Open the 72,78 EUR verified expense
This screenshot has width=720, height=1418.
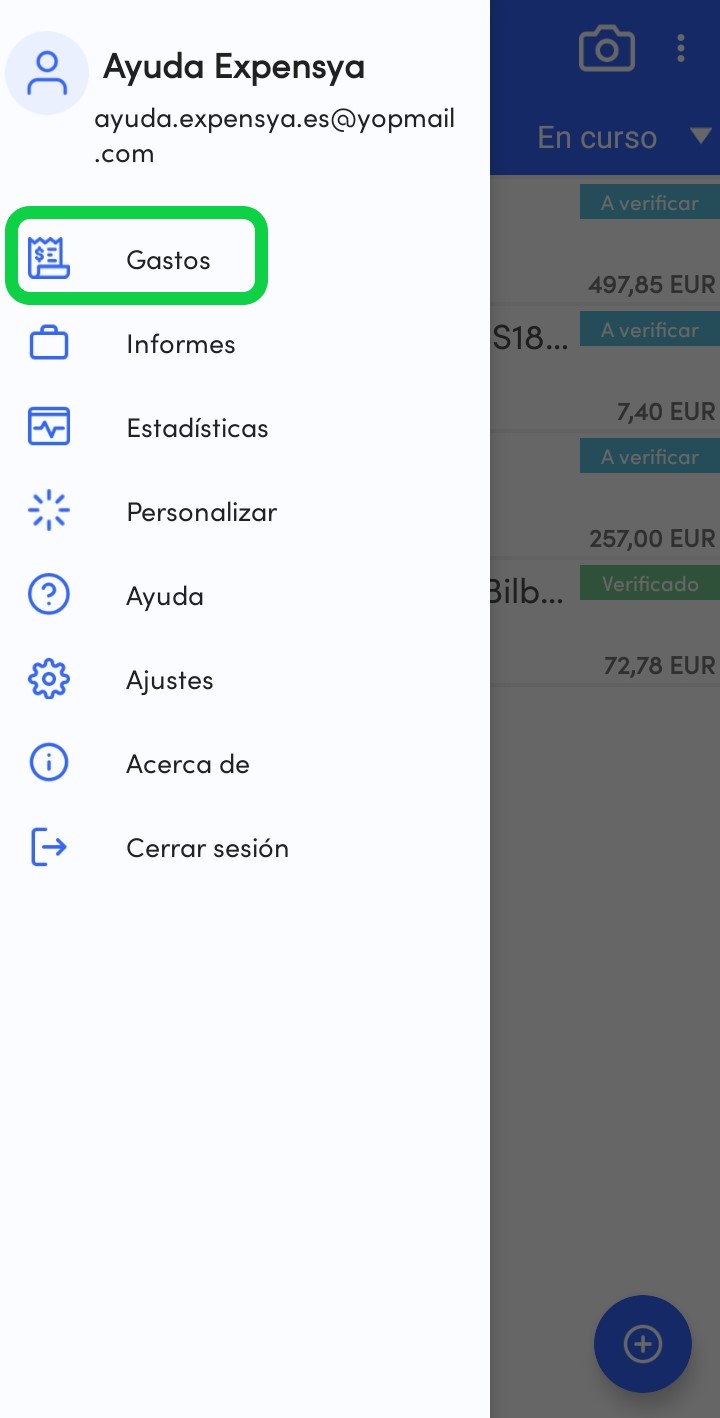[x=605, y=624]
